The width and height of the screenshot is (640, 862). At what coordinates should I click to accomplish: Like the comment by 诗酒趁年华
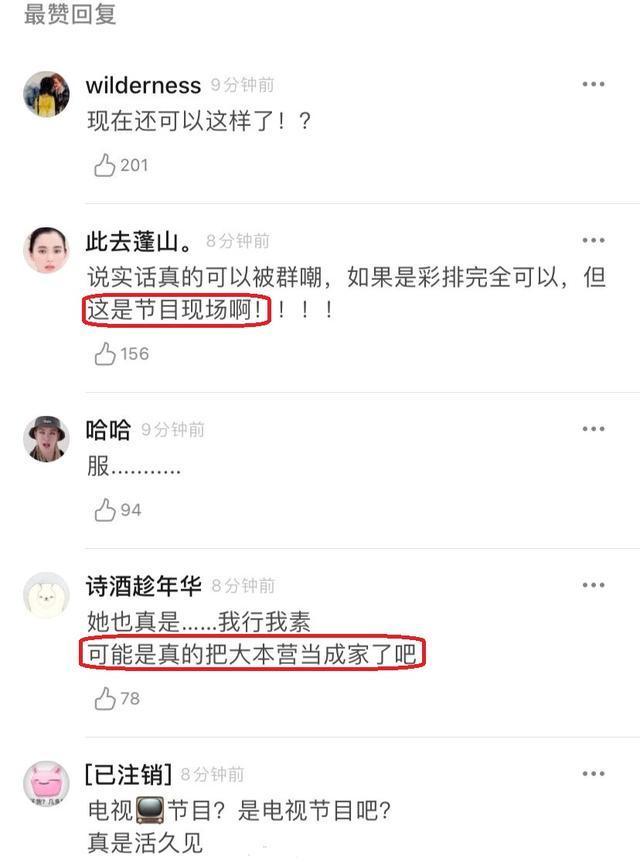click(x=105, y=699)
